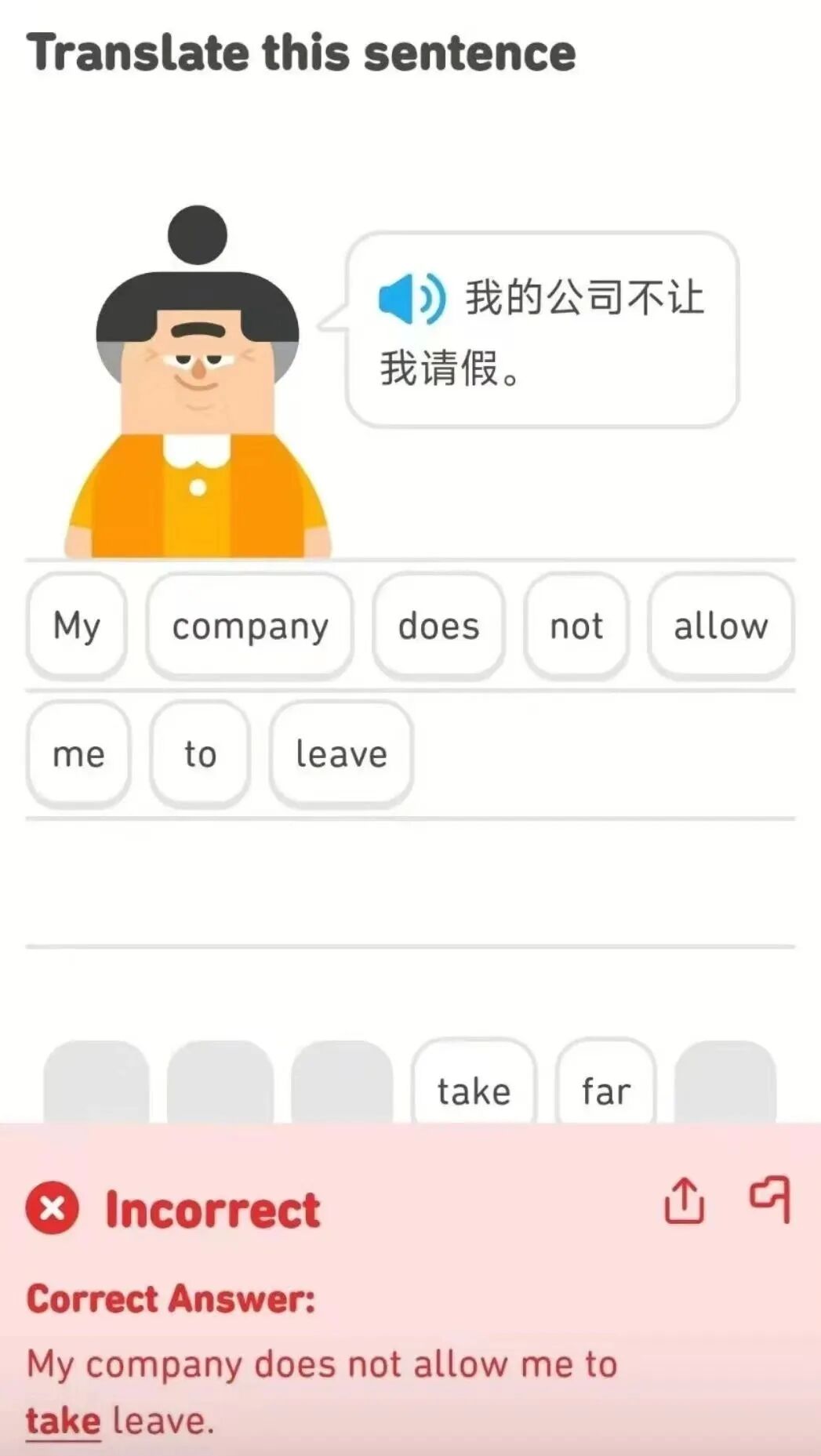Viewport: 821px width, 1456px height.
Task: Tap the "me" word tile
Action: (x=78, y=754)
